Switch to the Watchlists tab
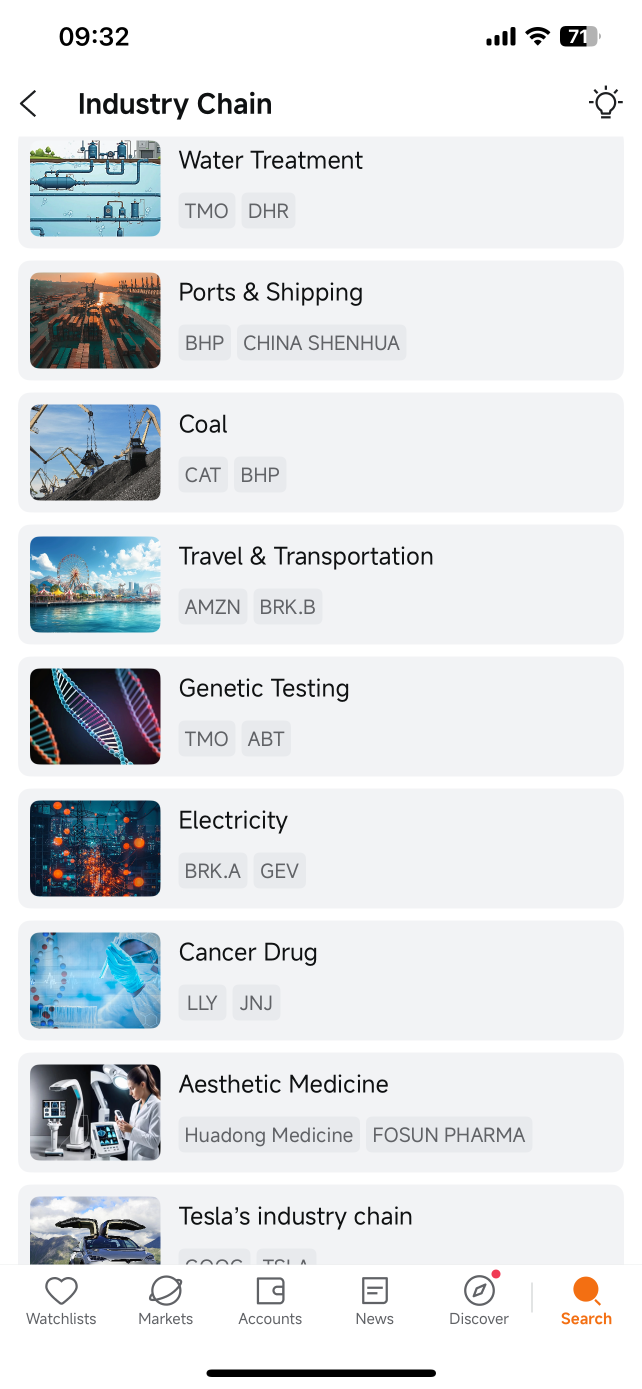Viewport: 642px width, 1389px height. point(61,1302)
